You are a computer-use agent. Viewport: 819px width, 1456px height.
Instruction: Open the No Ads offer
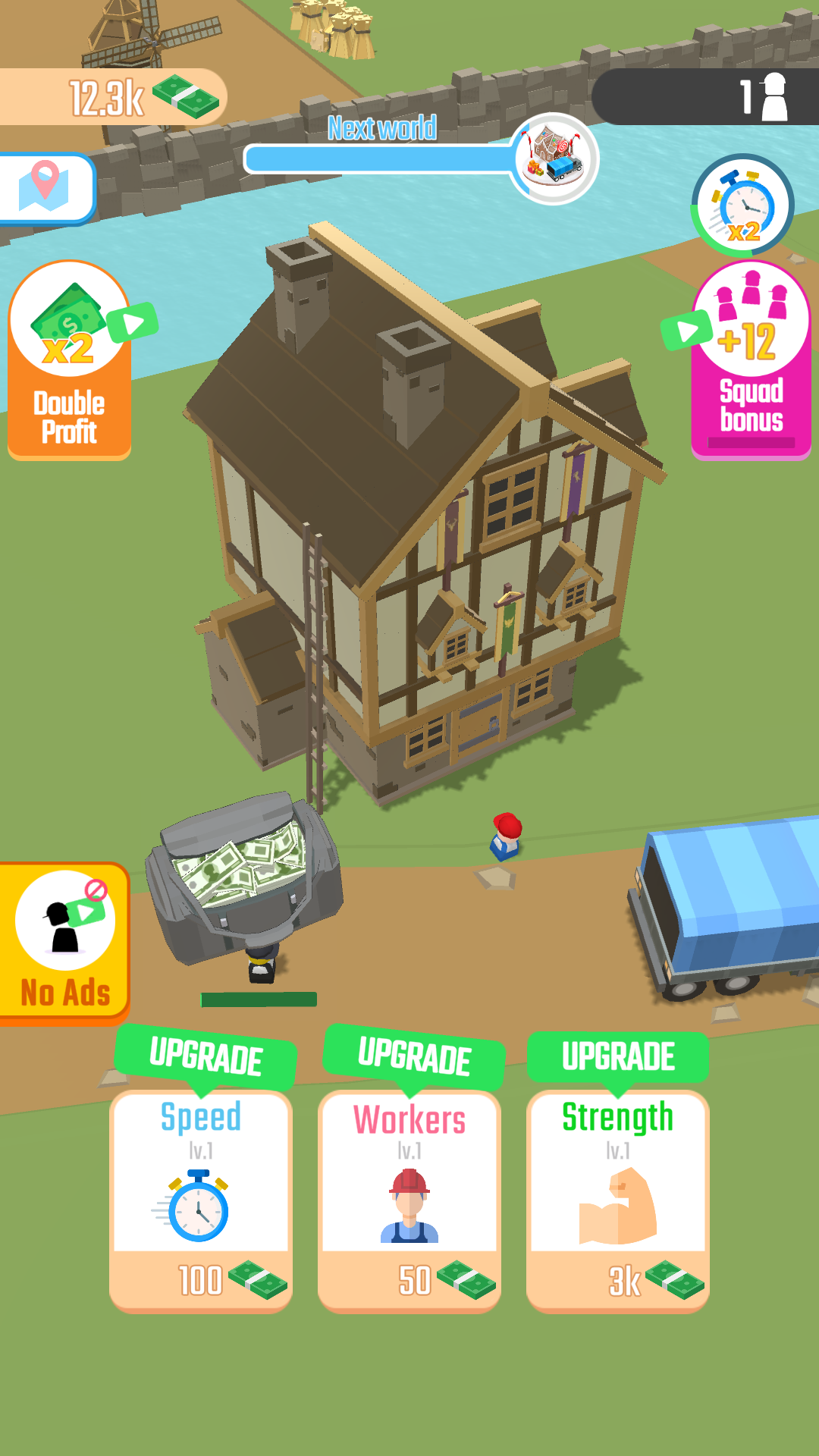click(64, 943)
